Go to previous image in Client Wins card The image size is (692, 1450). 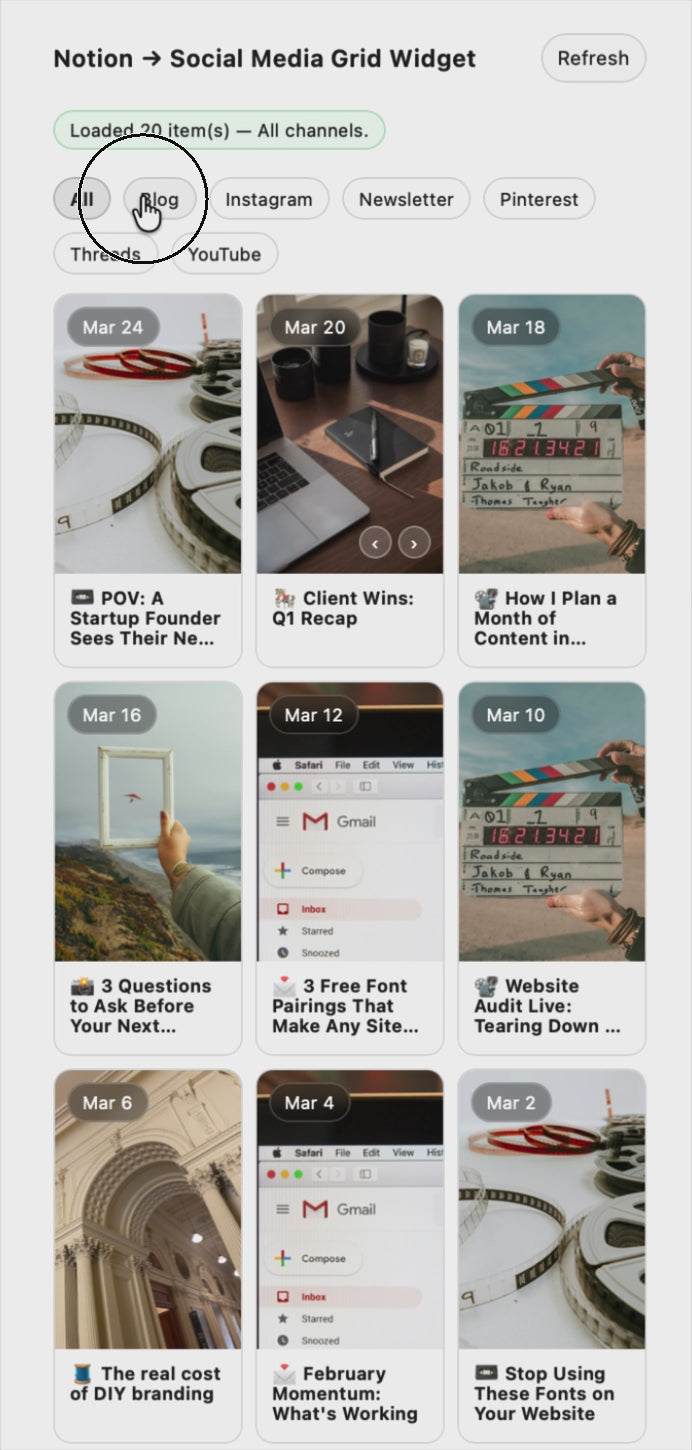[x=375, y=543]
